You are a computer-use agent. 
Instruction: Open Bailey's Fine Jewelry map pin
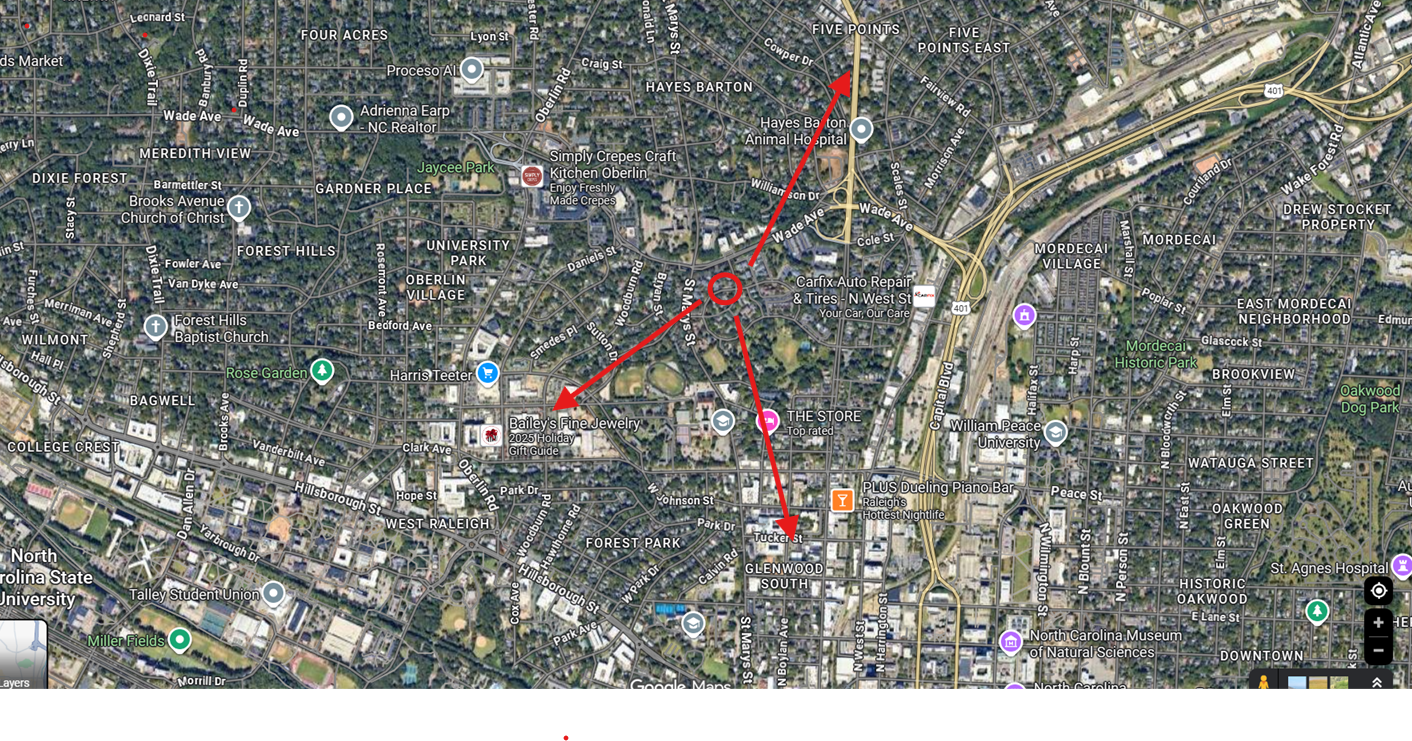click(x=491, y=435)
